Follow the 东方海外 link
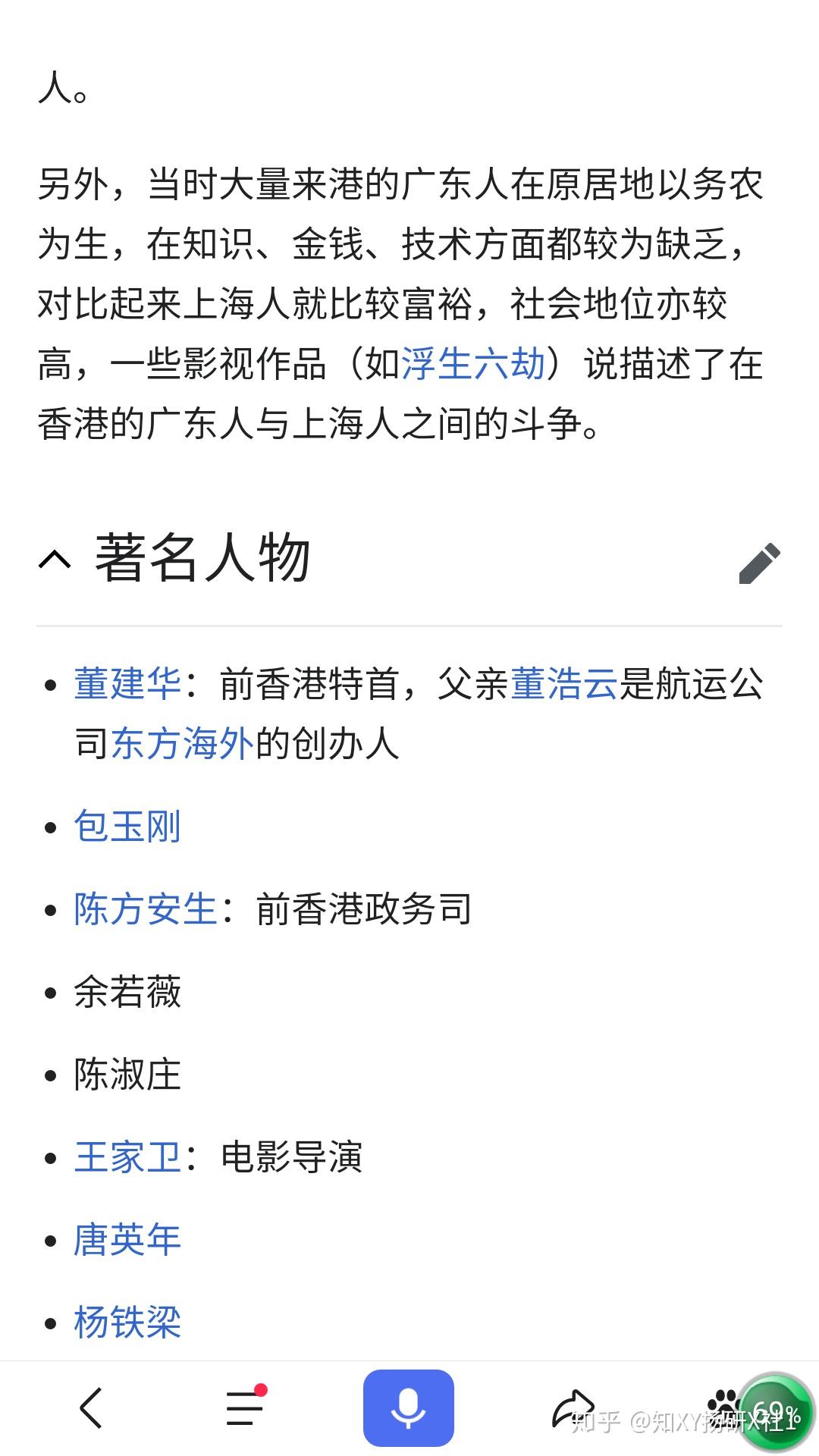 click(x=182, y=743)
